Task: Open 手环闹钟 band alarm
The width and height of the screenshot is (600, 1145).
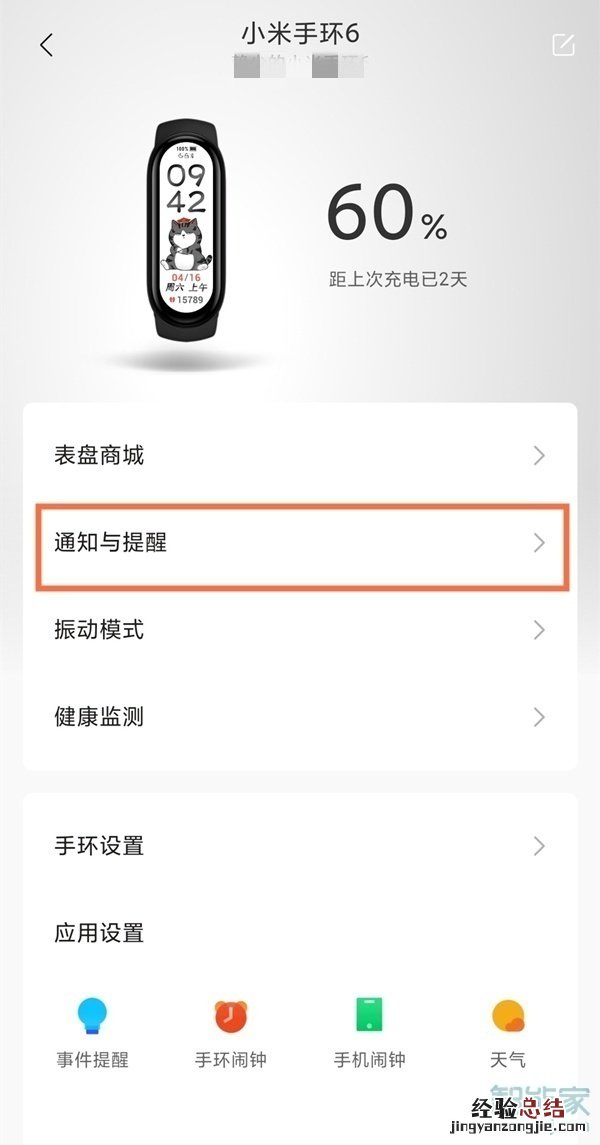Action: (231, 1032)
